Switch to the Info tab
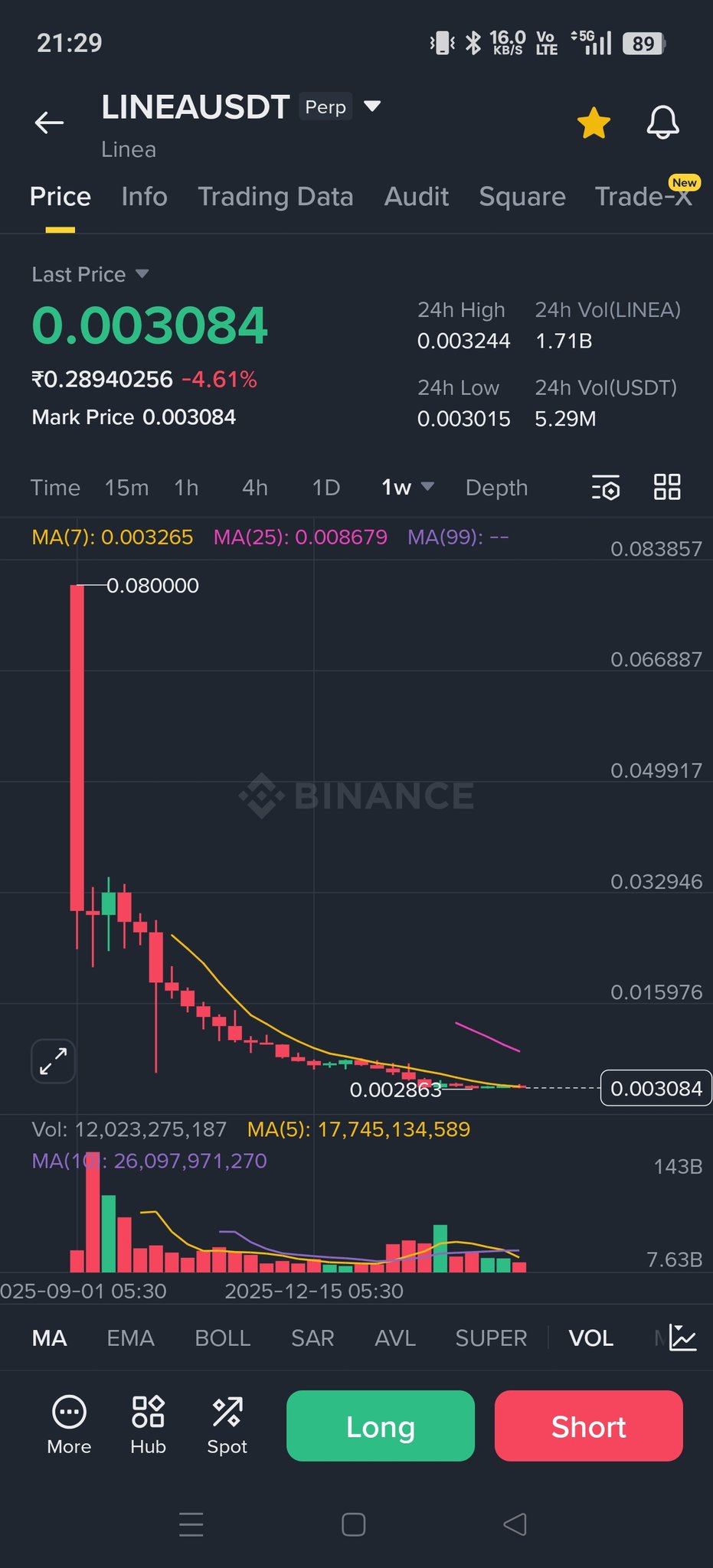Viewport: 713px width, 1568px height. pyautogui.click(x=144, y=197)
